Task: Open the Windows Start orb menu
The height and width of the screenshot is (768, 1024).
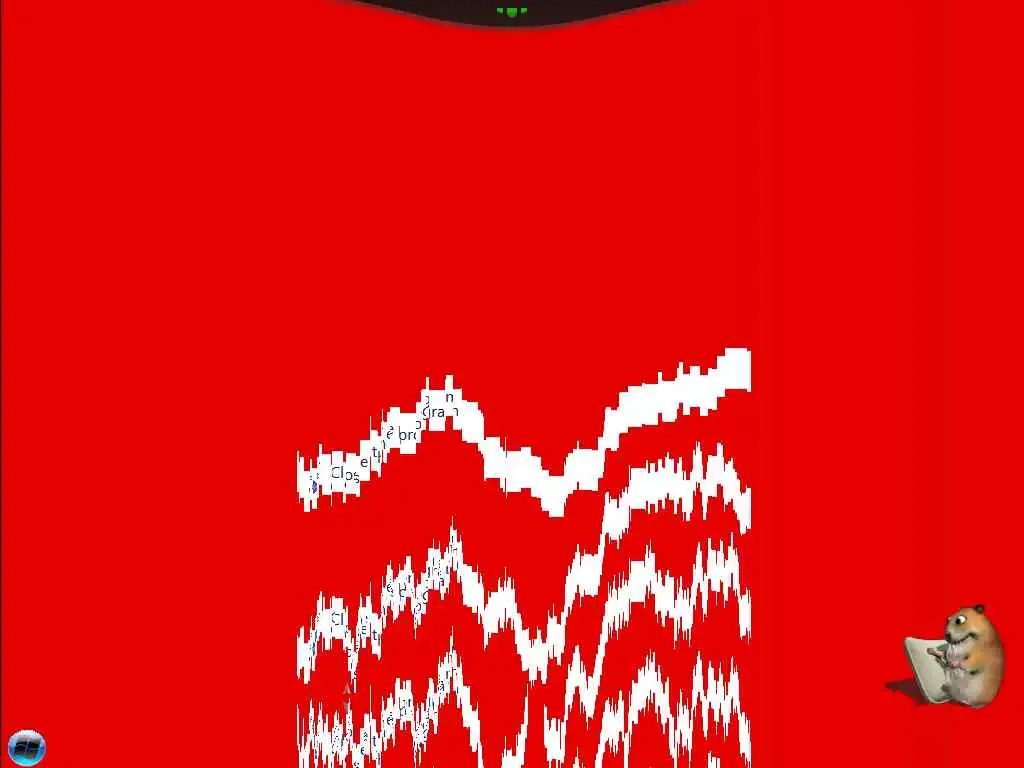Action: tap(26, 747)
